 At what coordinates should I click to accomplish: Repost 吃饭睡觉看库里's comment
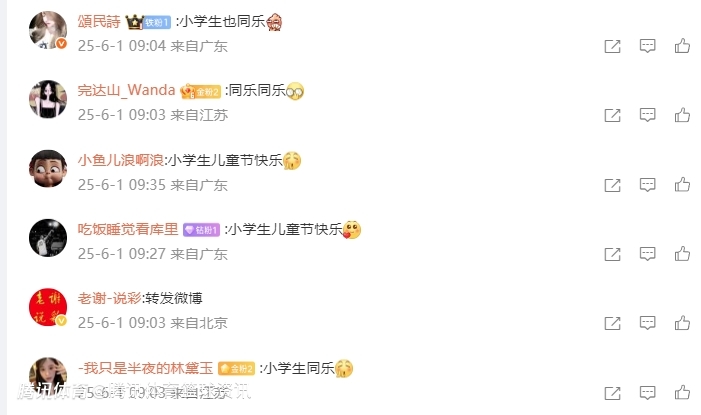(612, 254)
